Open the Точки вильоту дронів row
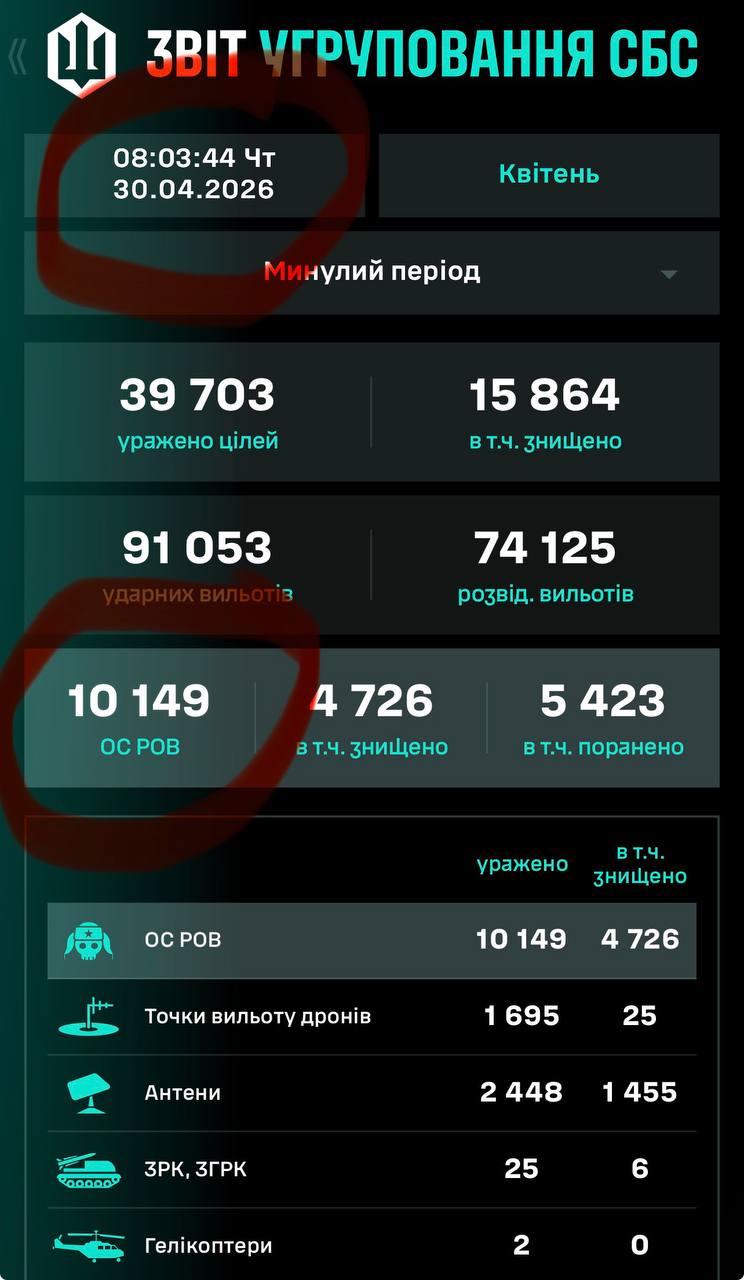This screenshot has width=744, height=1280. 372,1017
